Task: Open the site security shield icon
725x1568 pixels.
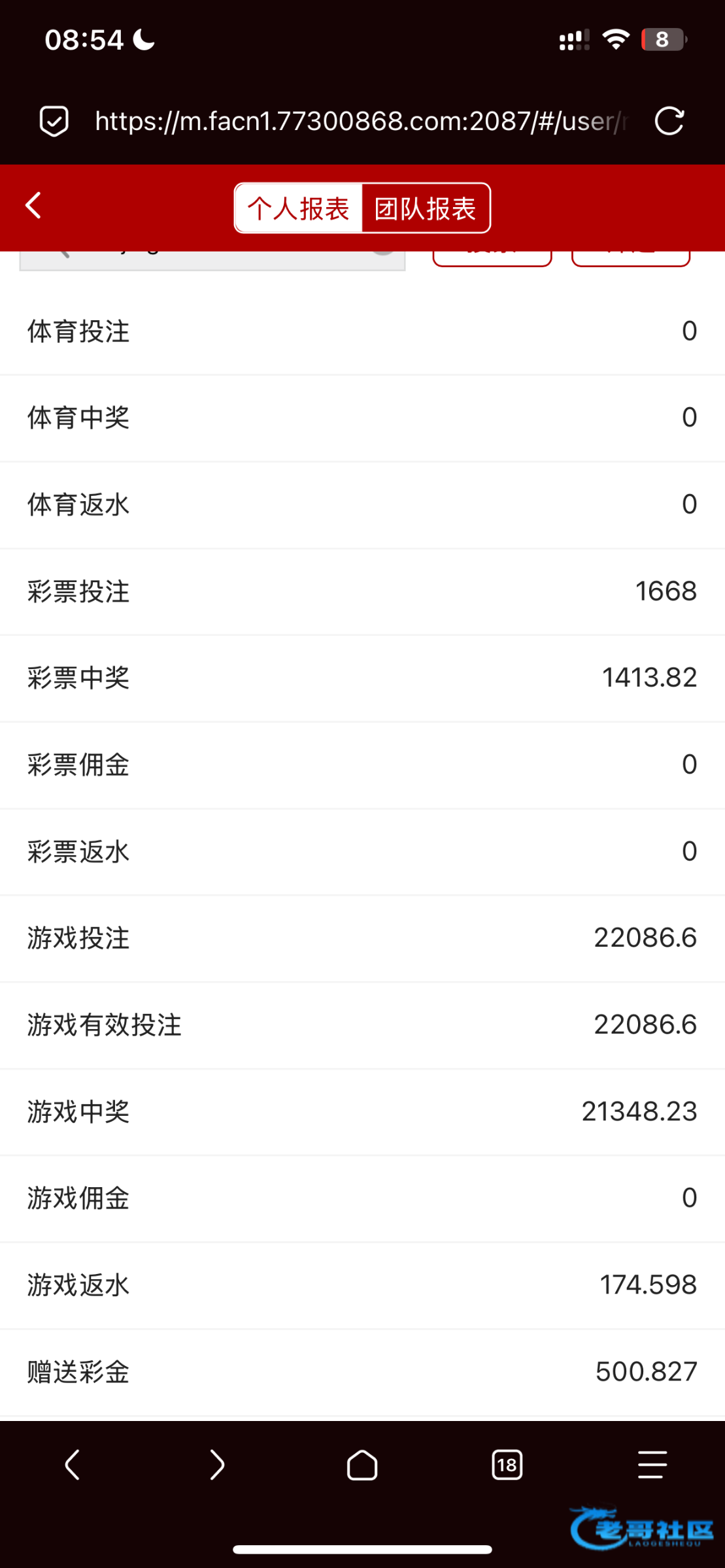Action: (54, 121)
